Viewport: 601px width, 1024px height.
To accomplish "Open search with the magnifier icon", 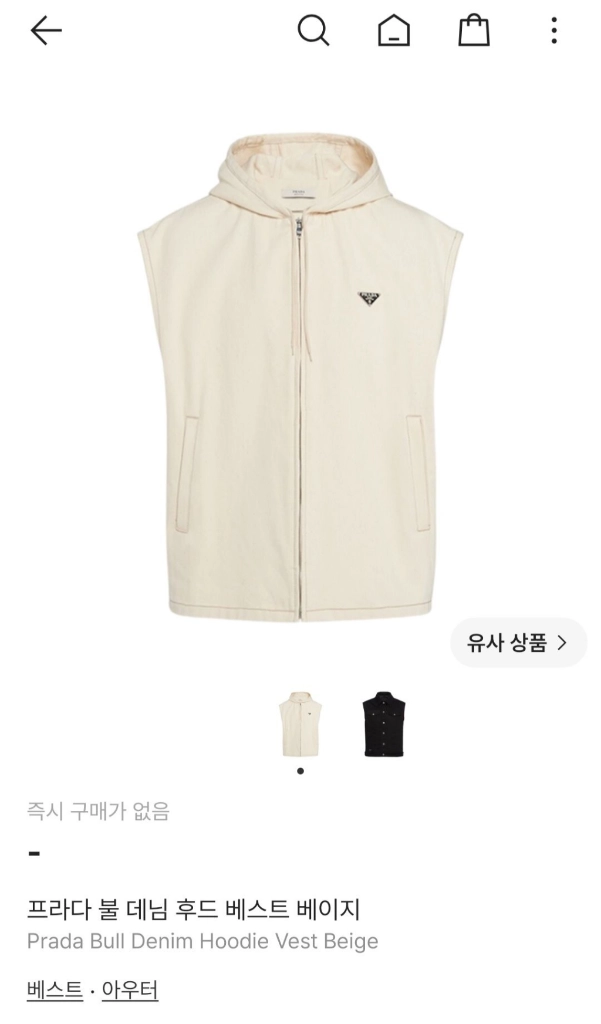I will (x=314, y=31).
